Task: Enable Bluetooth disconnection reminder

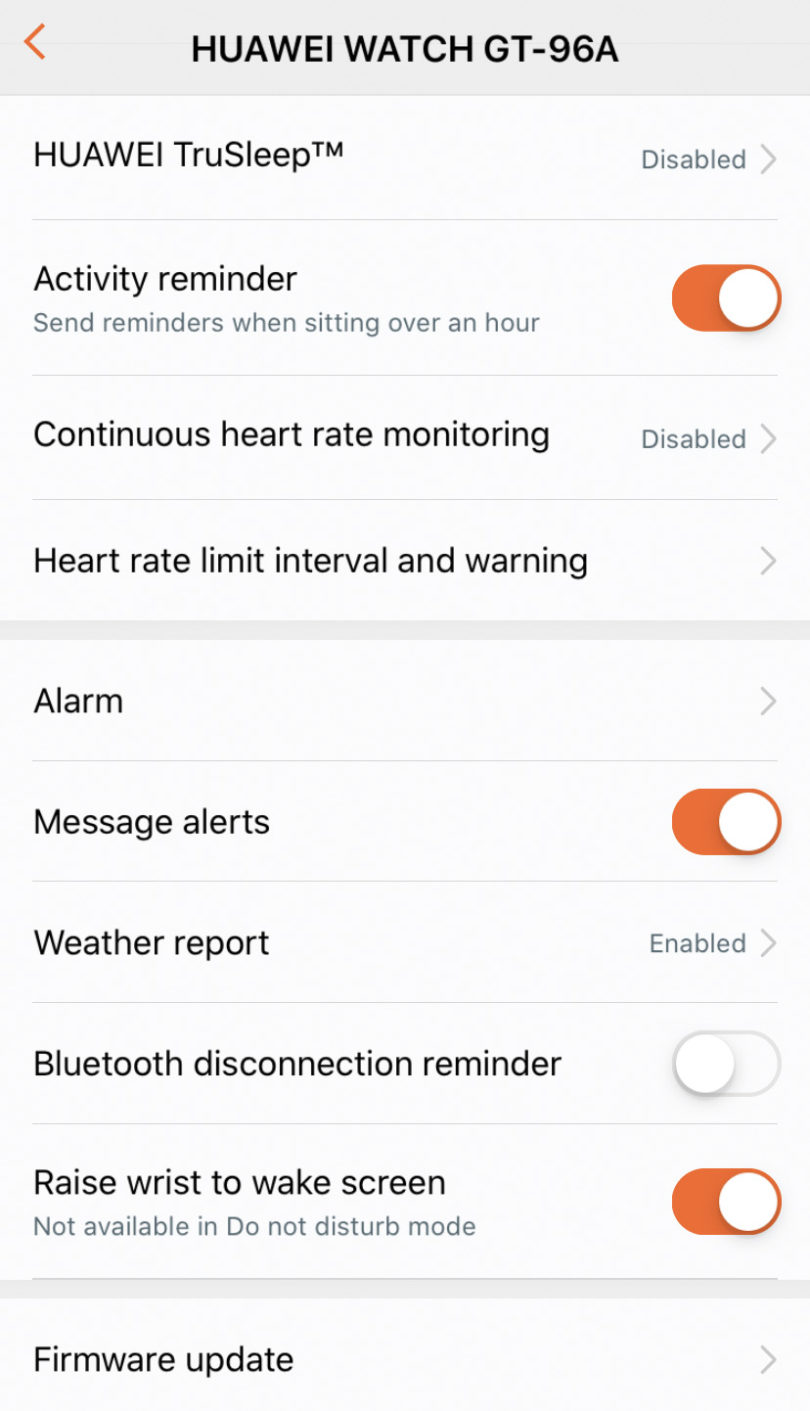Action: tap(725, 1063)
